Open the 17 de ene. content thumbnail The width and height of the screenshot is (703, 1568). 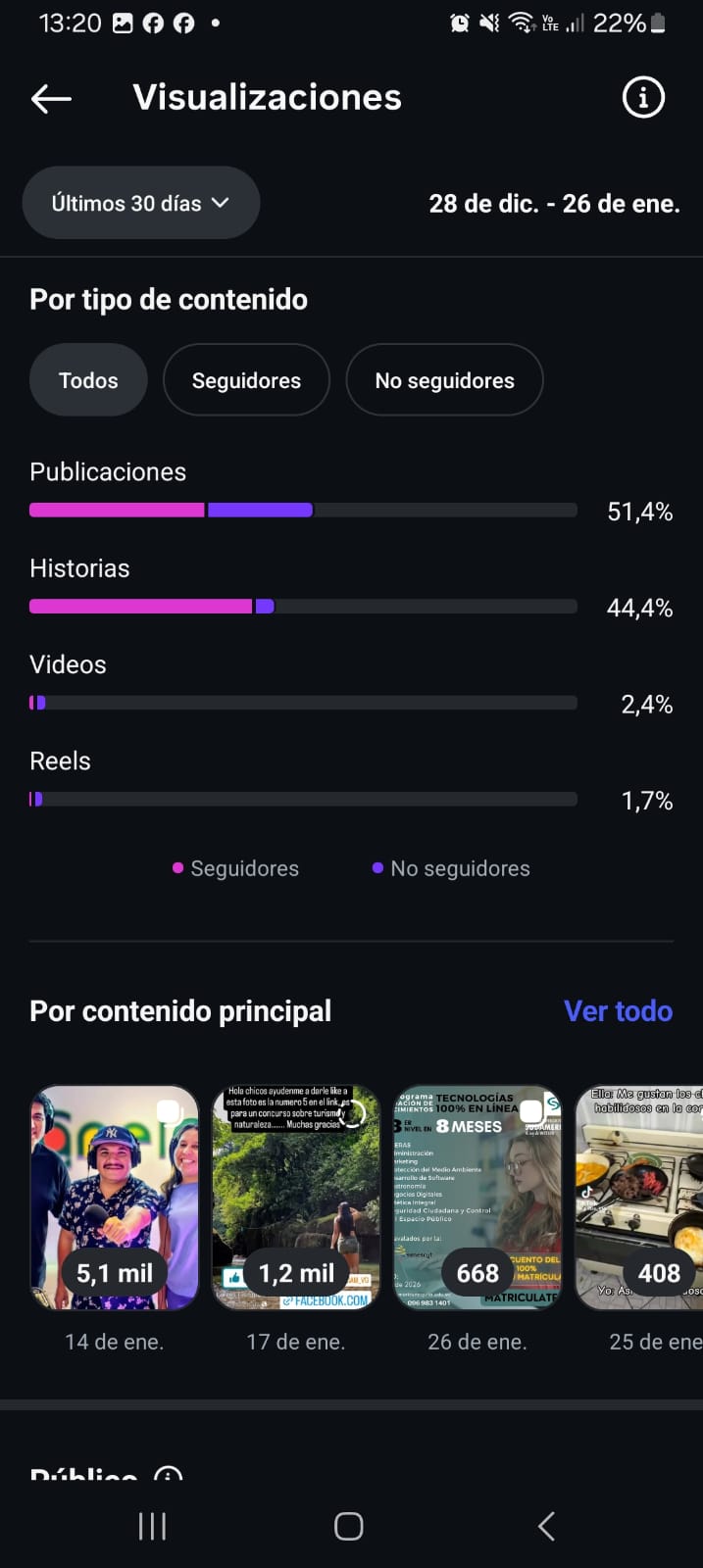click(x=296, y=1197)
